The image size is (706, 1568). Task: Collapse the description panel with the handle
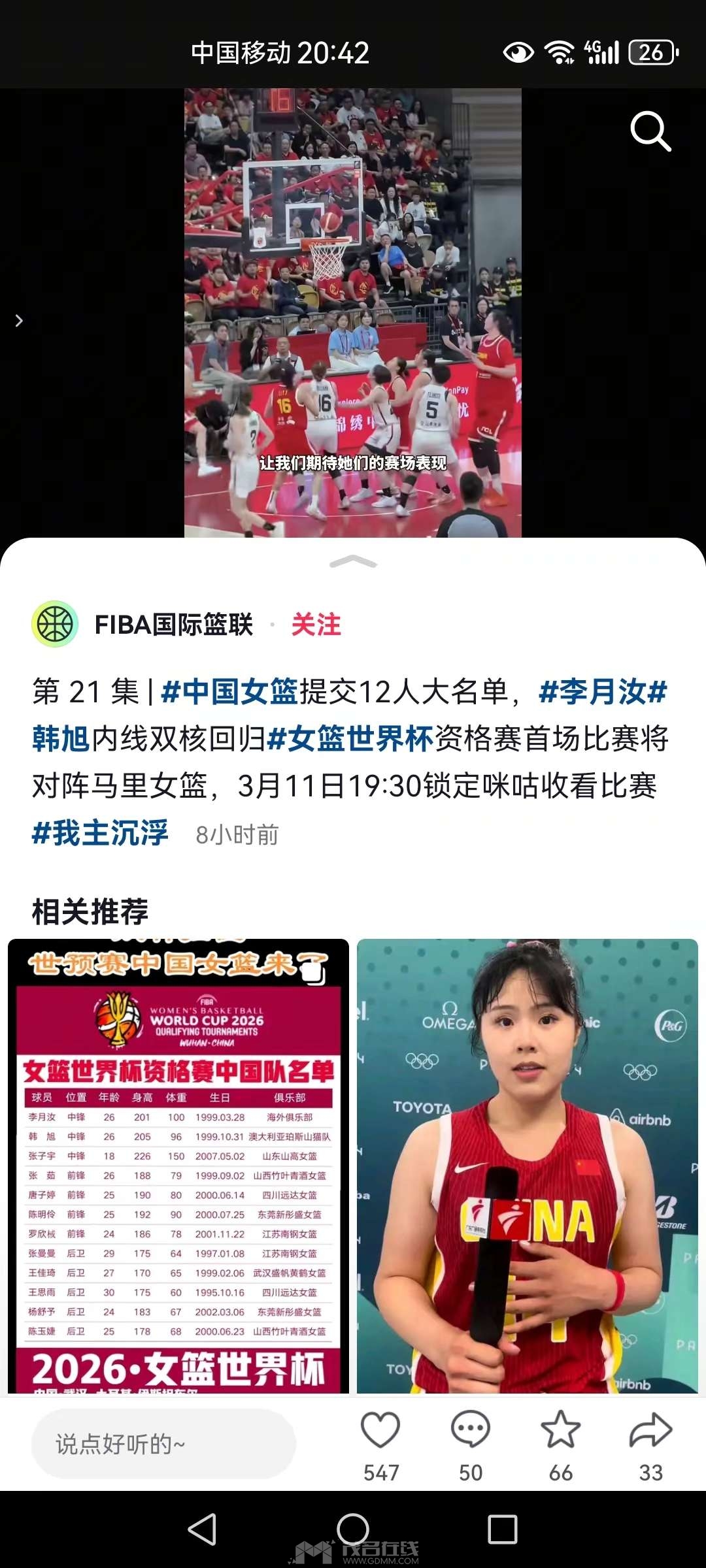click(x=353, y=562)
